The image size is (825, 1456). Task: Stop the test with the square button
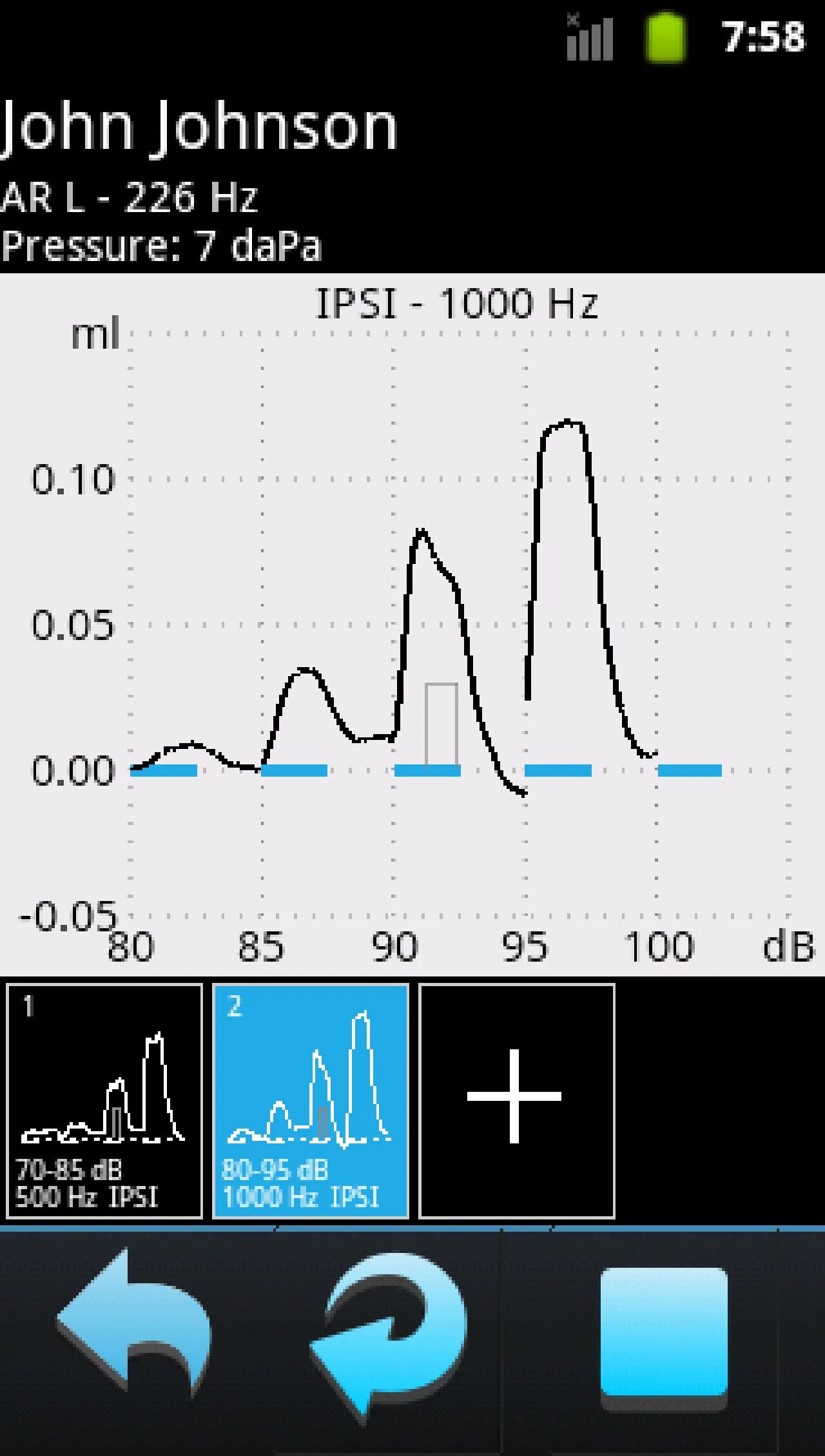pos(664,1334)
